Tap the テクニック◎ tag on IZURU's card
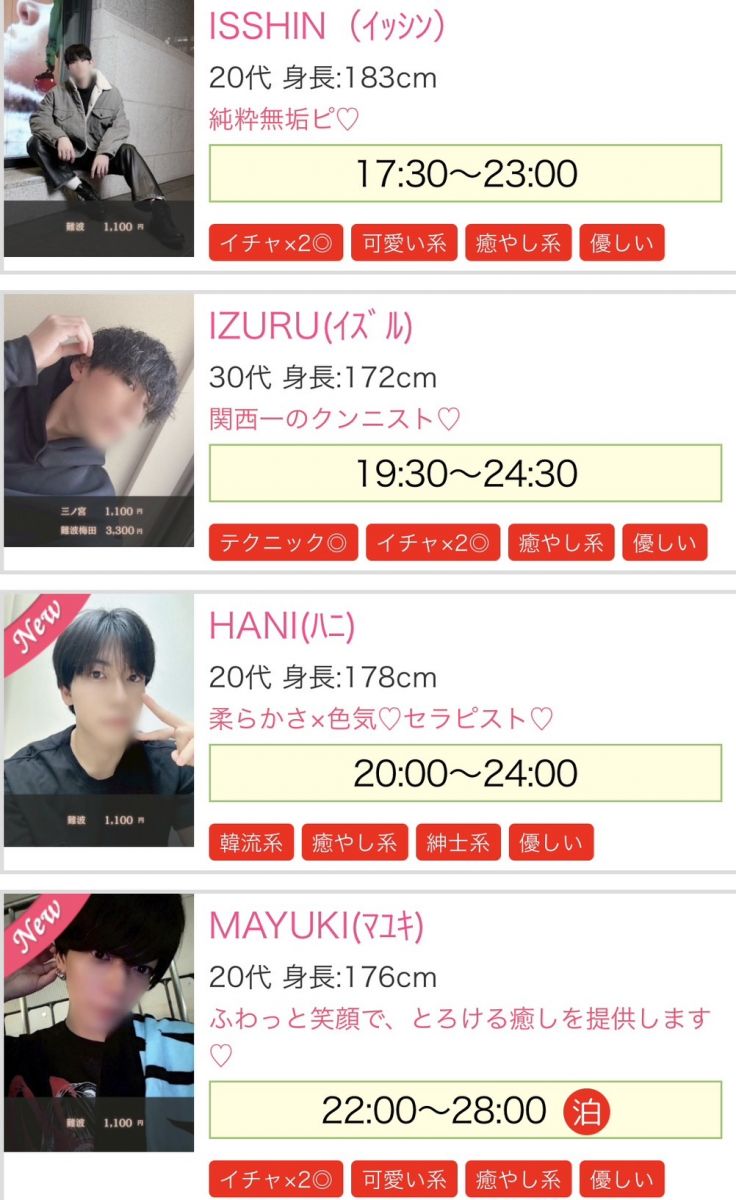 [x=283, y=543]
